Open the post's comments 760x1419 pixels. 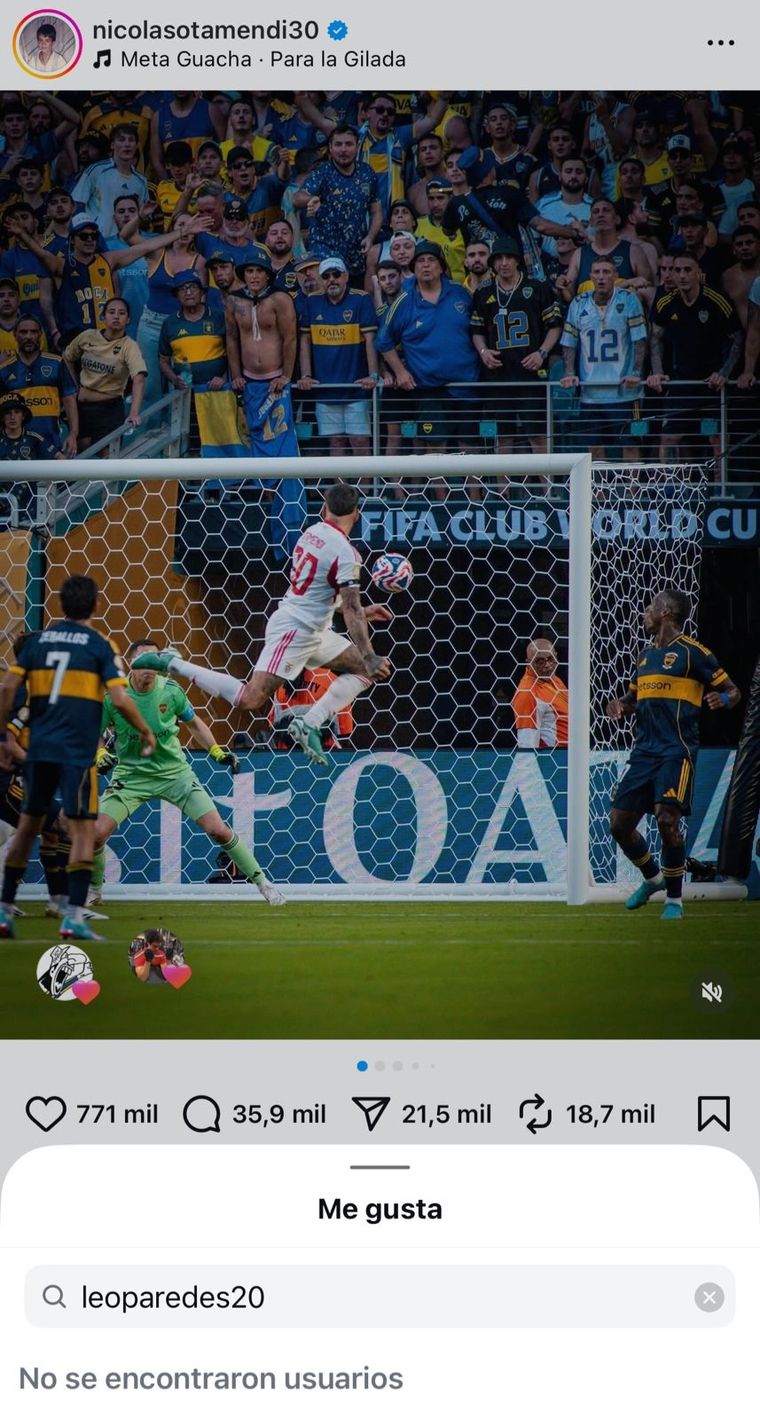202,1114
